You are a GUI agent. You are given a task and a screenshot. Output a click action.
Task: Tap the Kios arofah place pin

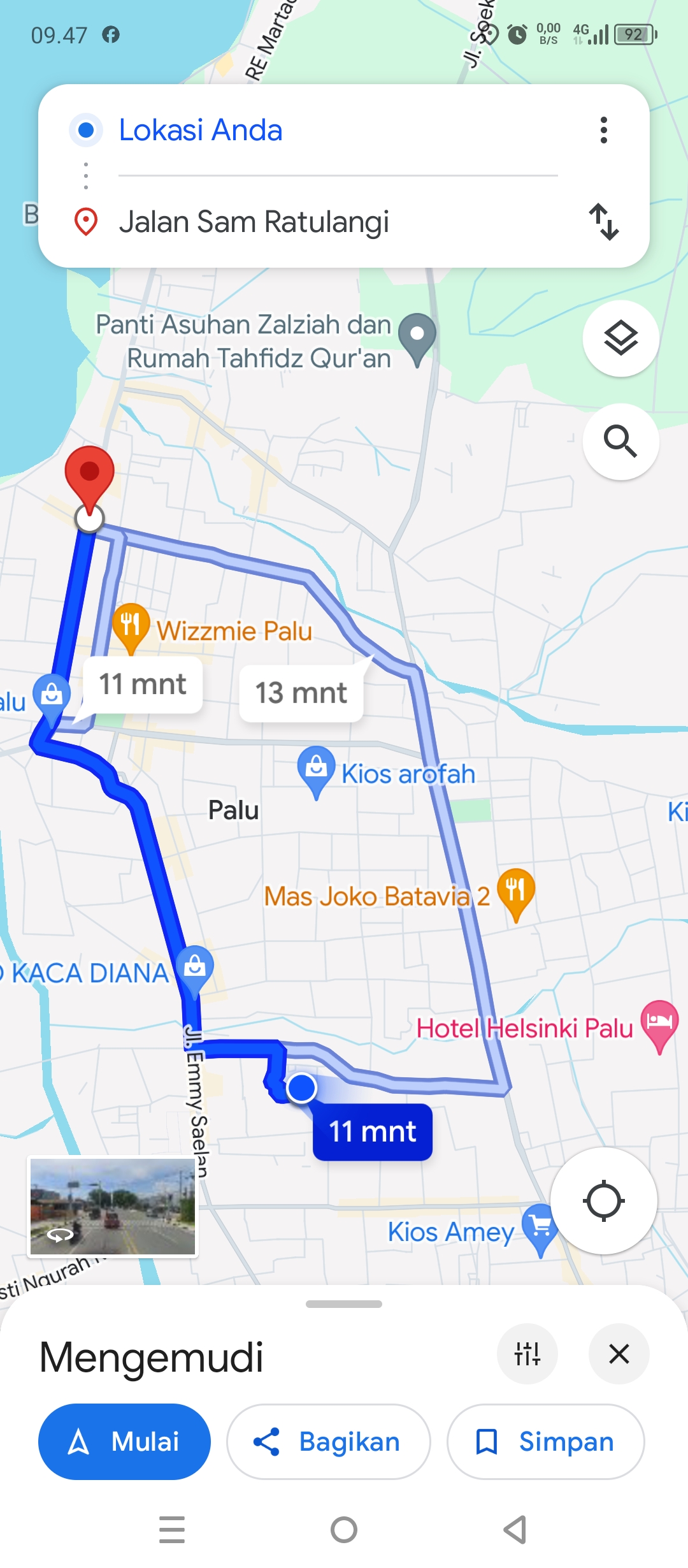316,771
